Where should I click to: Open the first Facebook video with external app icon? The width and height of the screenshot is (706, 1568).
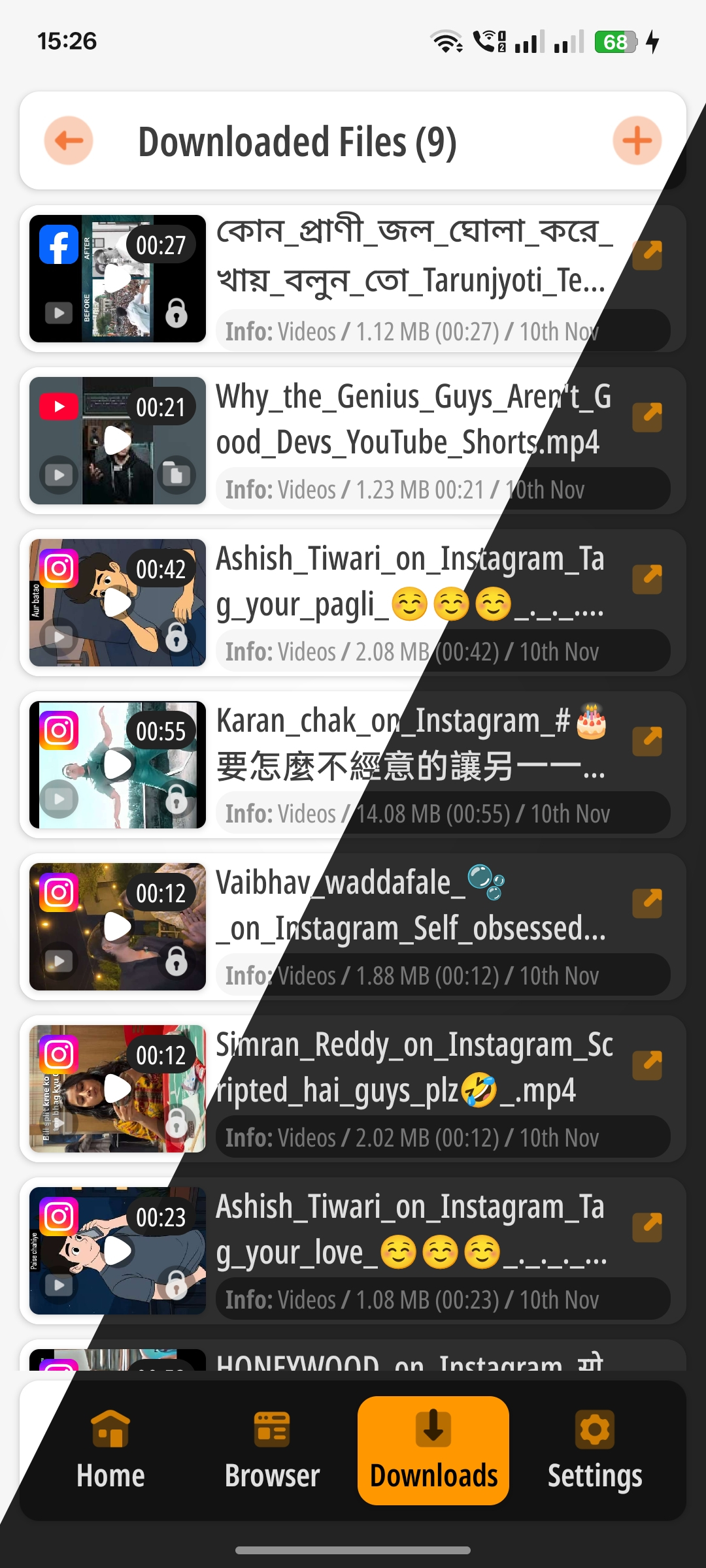point(648,255)
